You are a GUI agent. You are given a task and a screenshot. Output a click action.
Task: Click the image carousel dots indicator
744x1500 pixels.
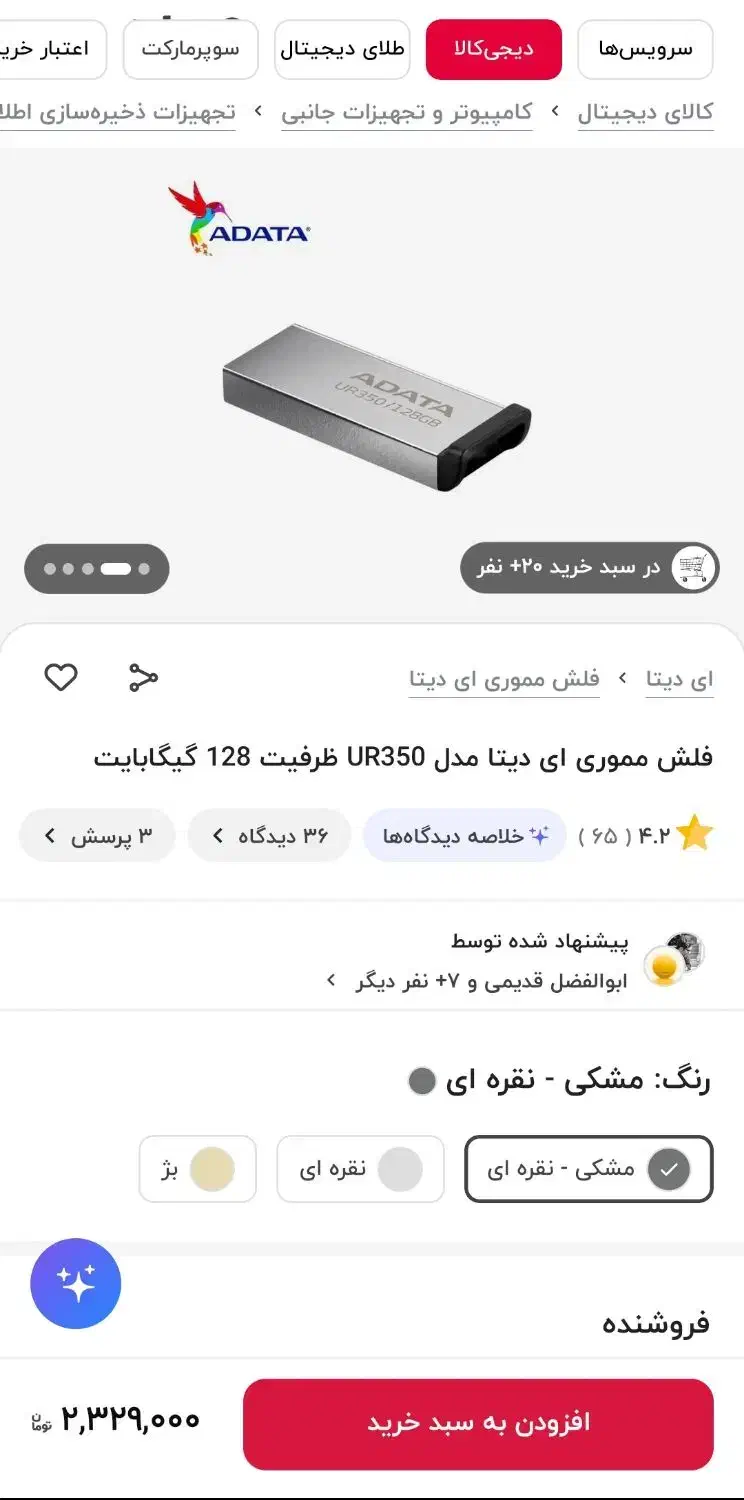click(96, 568)
